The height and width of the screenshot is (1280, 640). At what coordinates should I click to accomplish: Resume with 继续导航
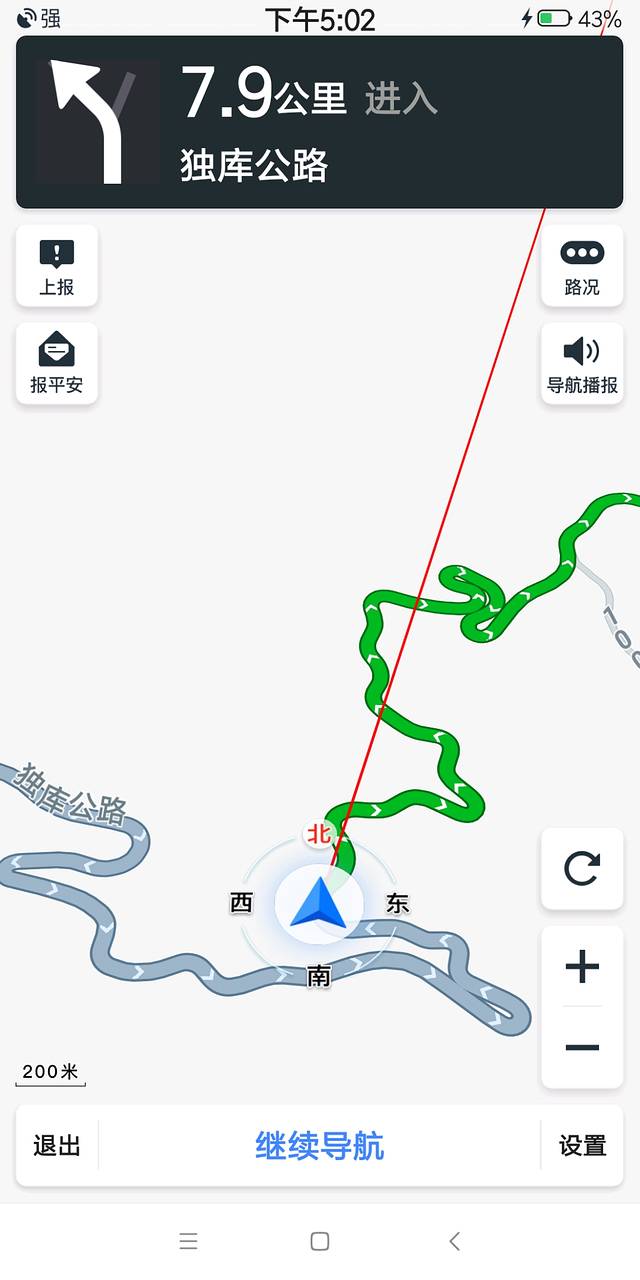[x=320, y=1146]
